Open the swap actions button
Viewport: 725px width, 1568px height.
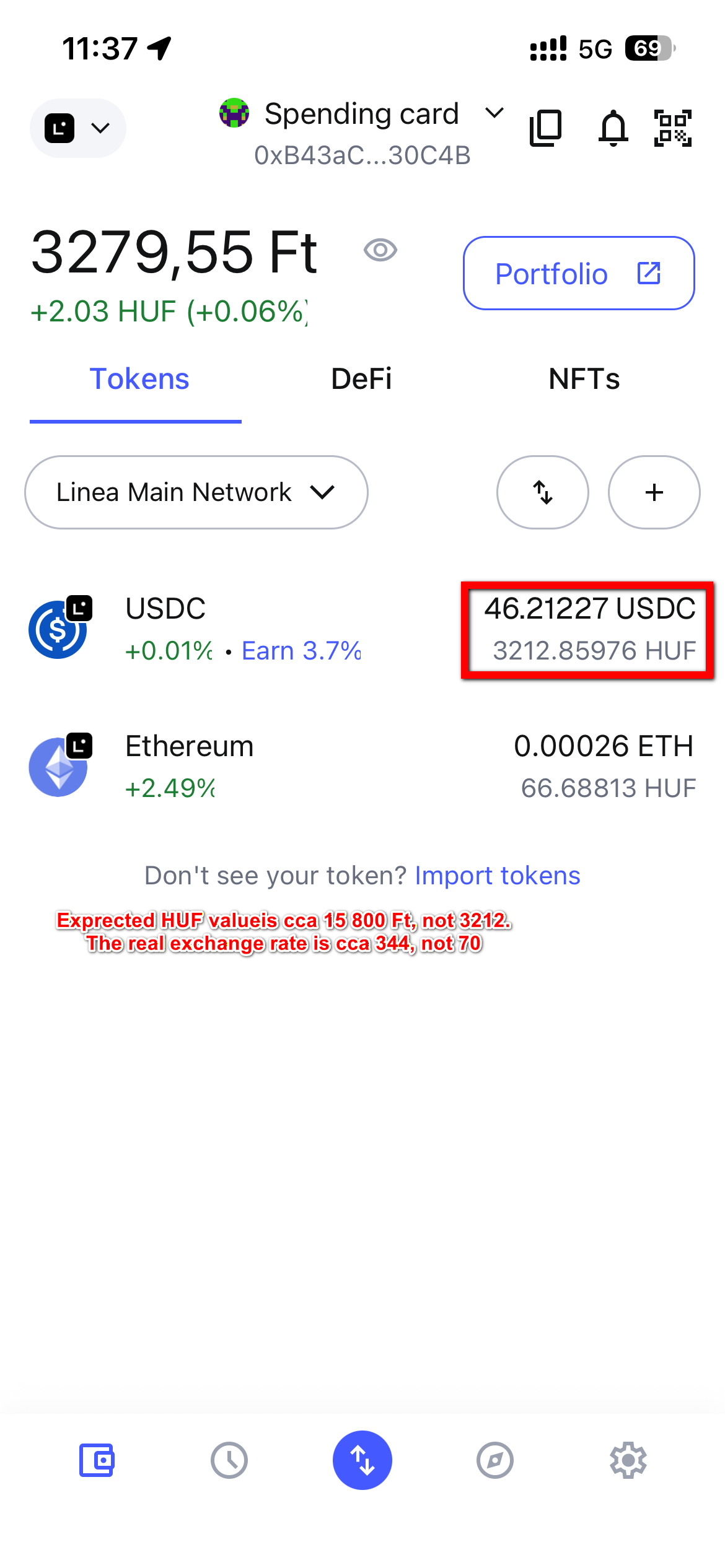pos(362,1460)
